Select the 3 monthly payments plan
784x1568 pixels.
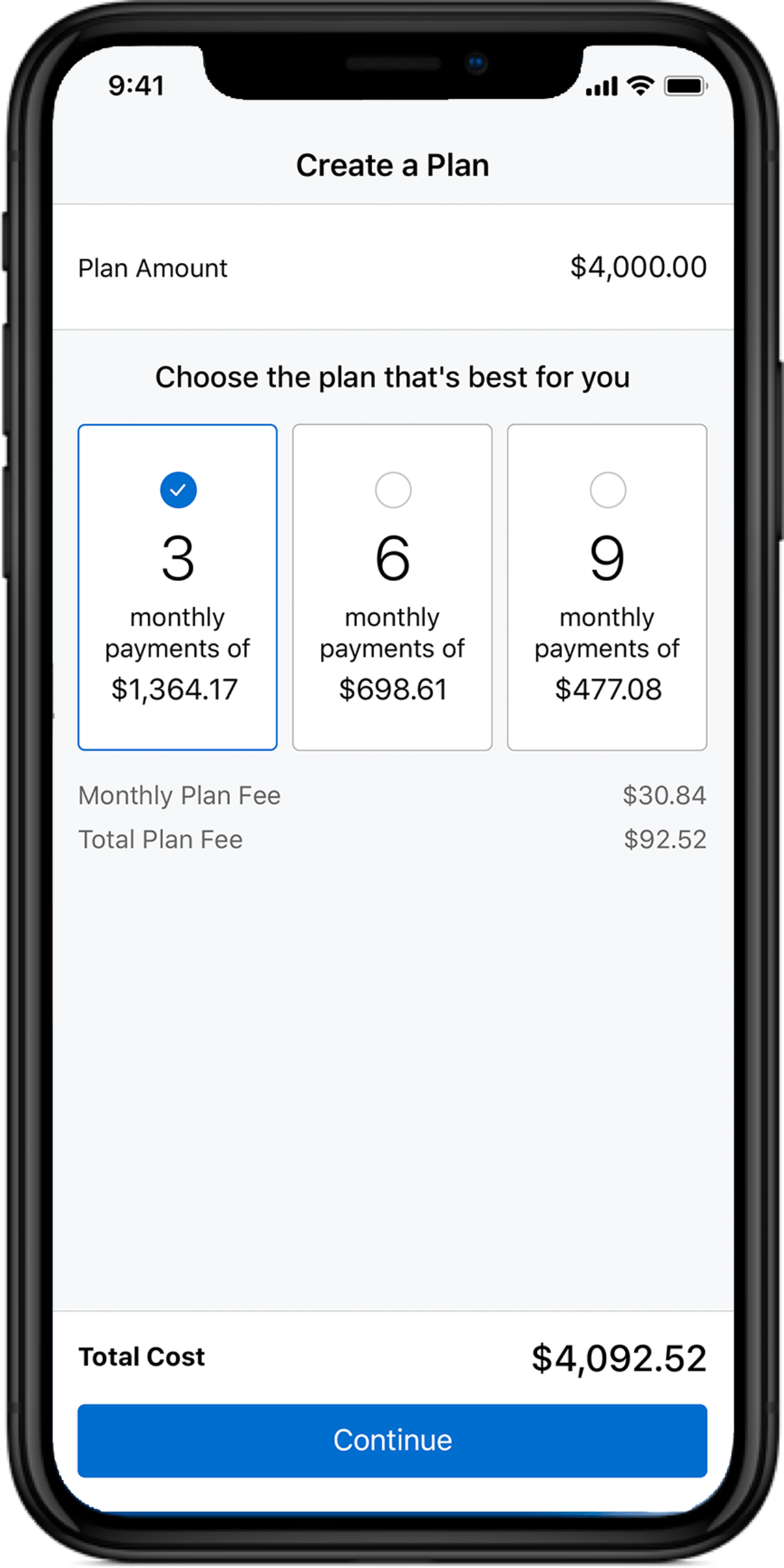[178, 587]
